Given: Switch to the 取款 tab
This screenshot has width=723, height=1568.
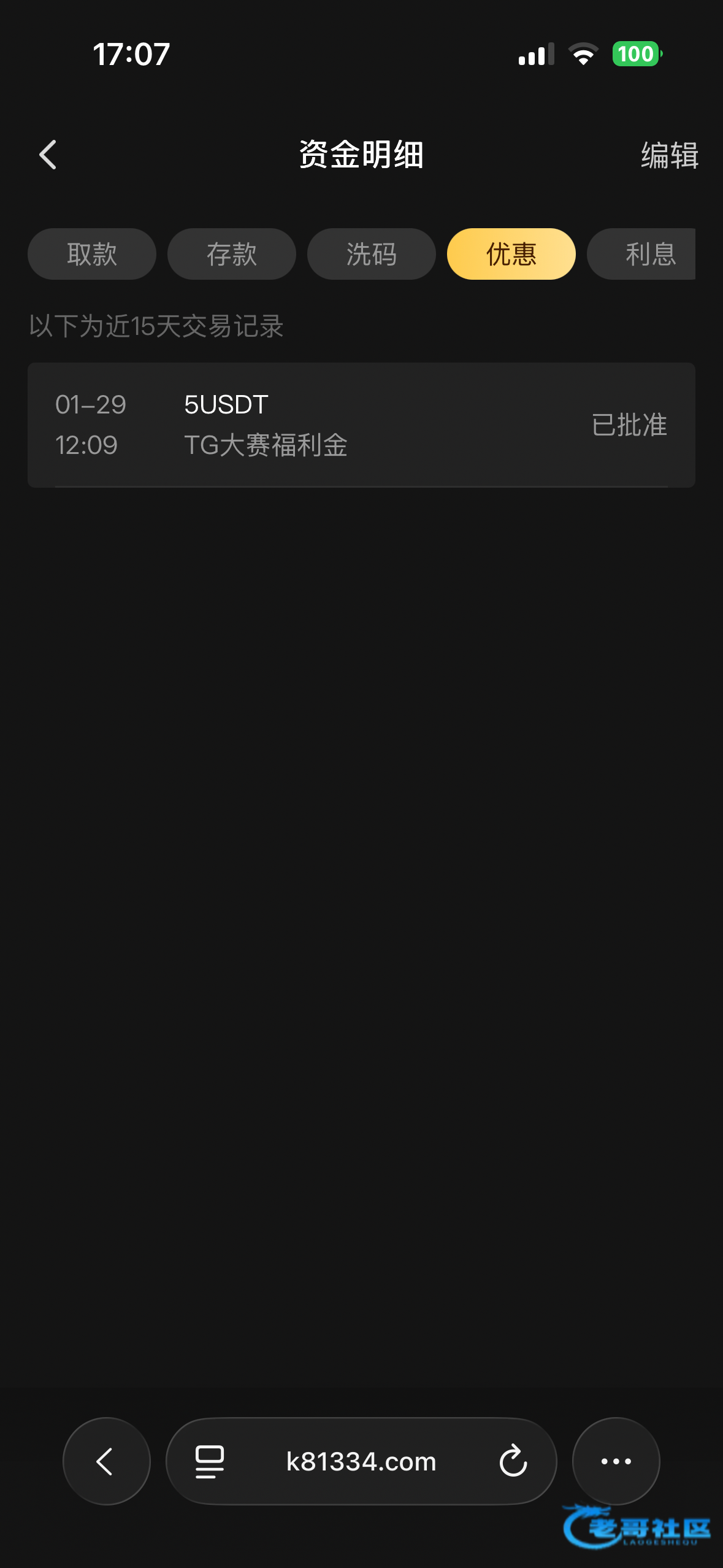Looking at the screenshot, I should point(92,254).
